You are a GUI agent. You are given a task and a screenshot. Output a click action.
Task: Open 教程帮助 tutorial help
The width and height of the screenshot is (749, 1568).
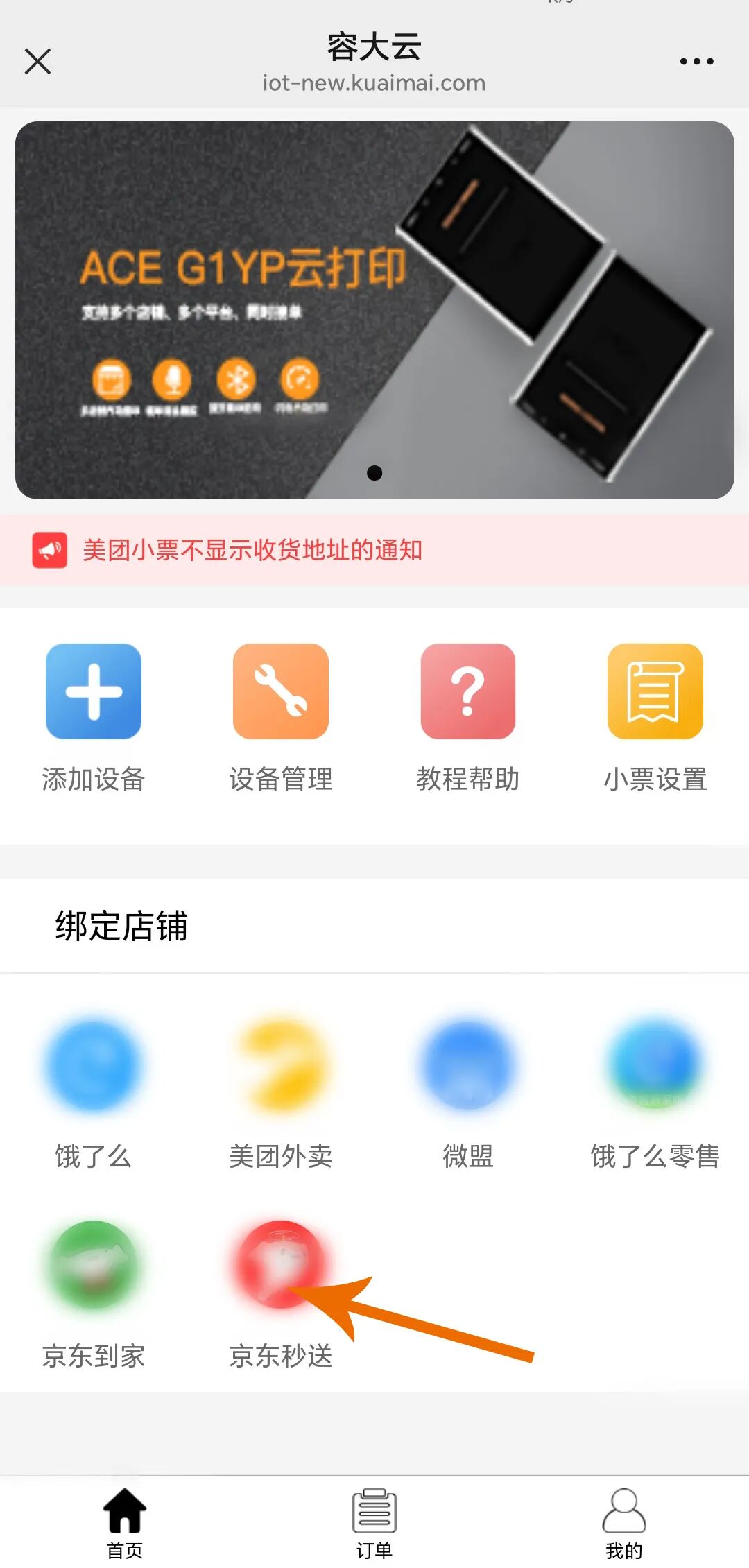[468, 693]
